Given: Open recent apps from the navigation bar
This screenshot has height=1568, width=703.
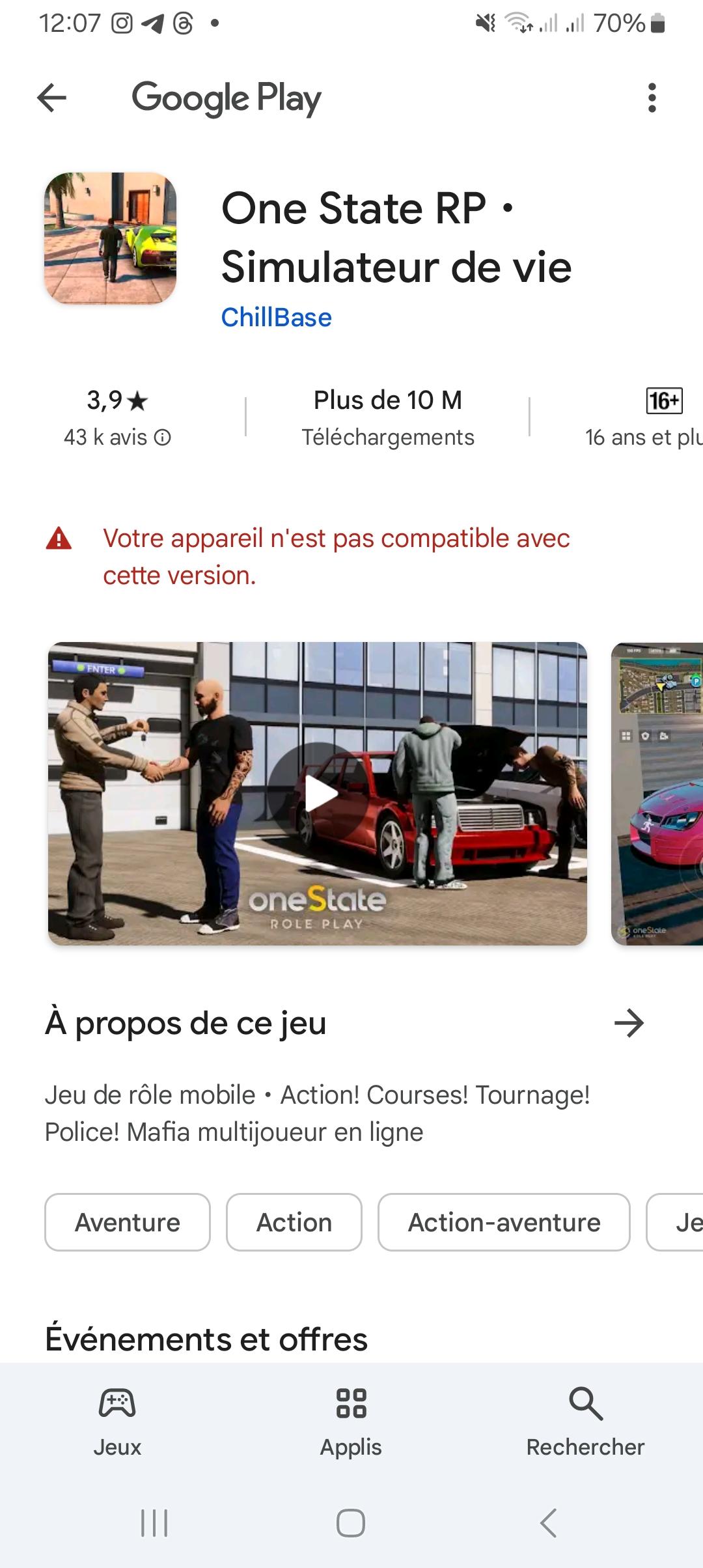Looking at the screenshot, I should (x=154, y=1523).
